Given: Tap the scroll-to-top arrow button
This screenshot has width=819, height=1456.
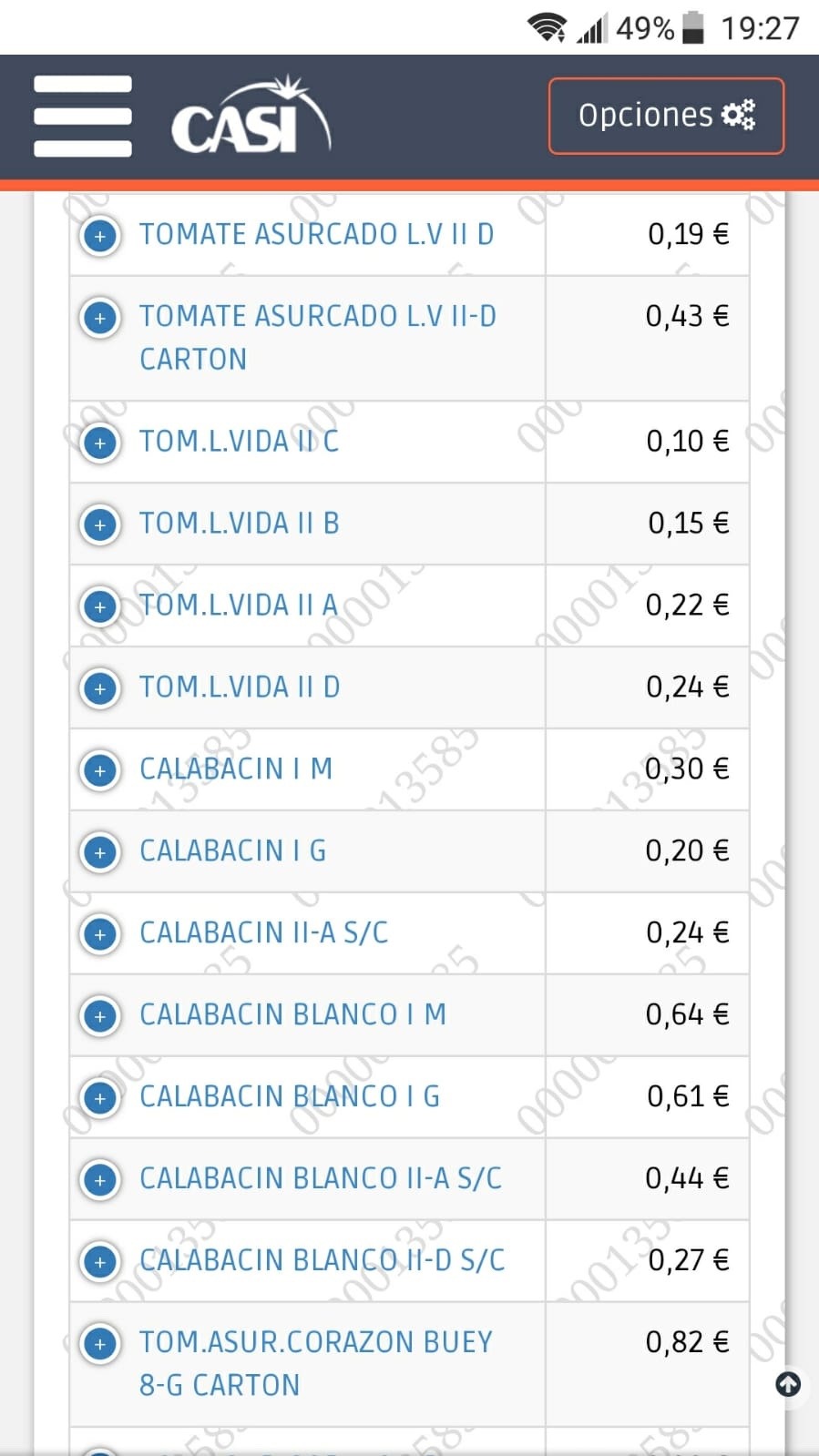Looking at the screenshot, I should pos(788,1385).
